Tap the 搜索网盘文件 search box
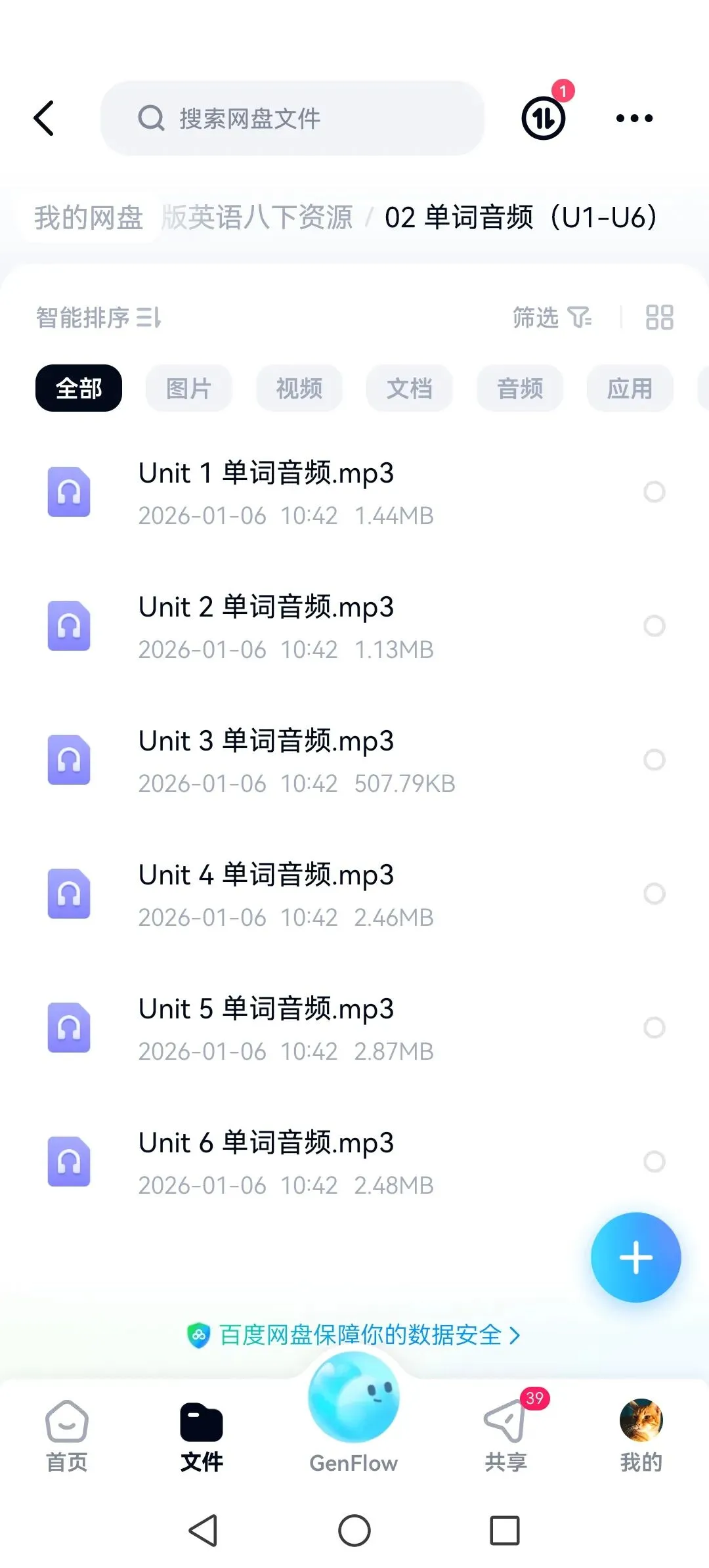The width and height of the screenshot is (709, 1568). click(292, 119)
